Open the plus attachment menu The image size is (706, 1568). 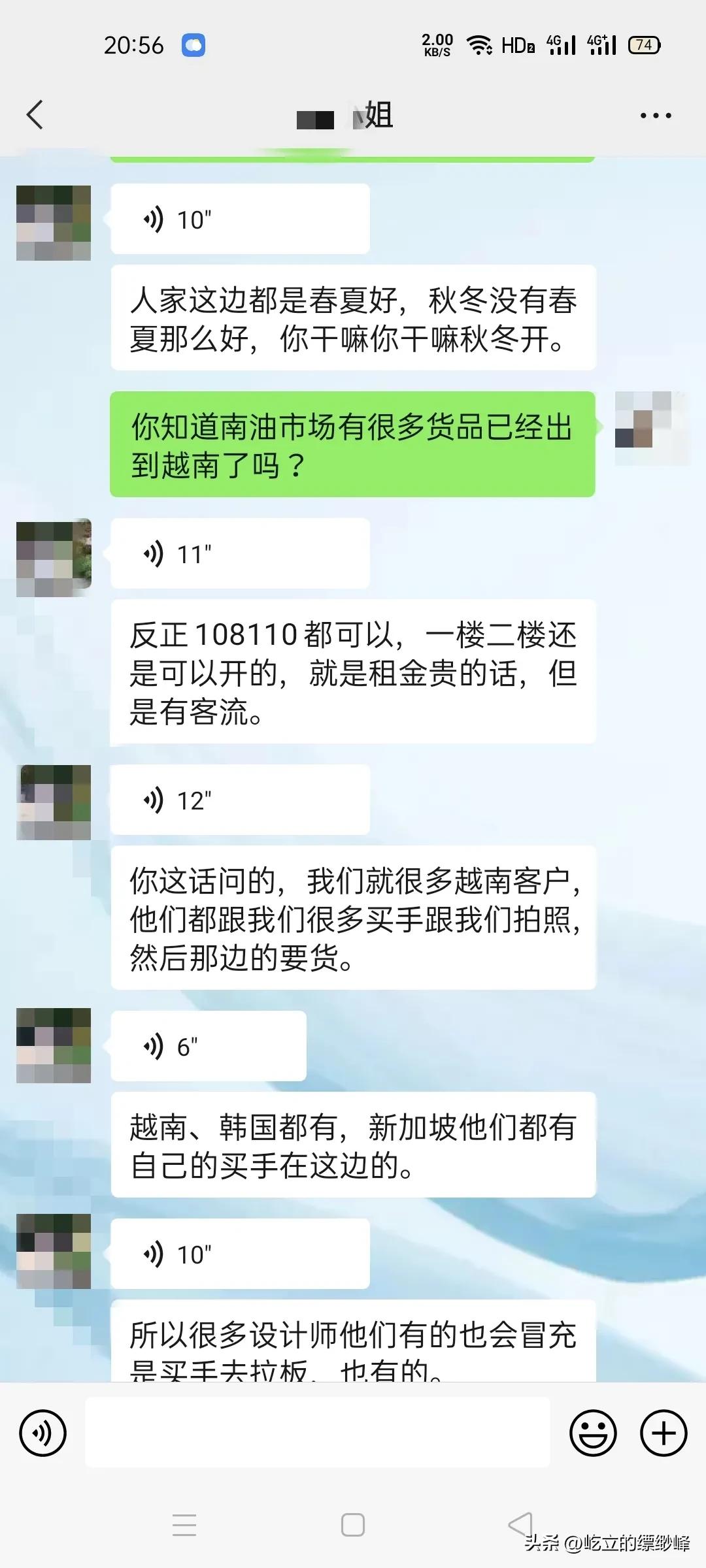(x=662, y=1433)
